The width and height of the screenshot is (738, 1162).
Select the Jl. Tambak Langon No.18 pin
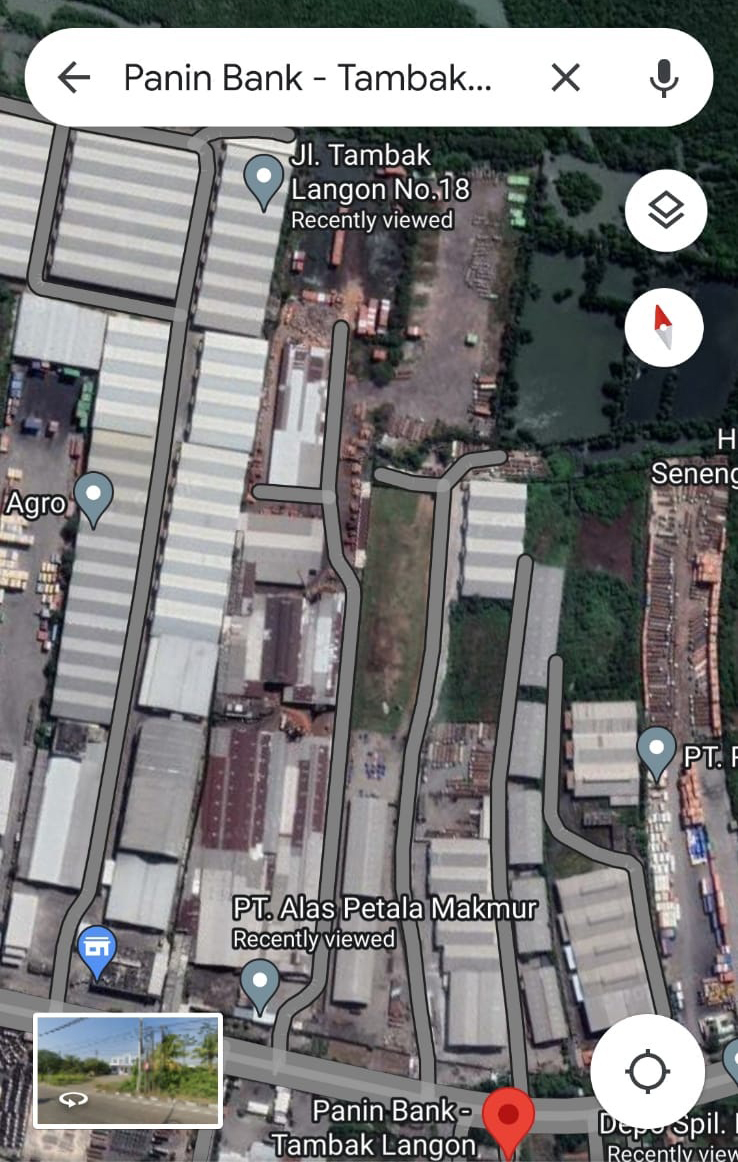tap(264, 180)
